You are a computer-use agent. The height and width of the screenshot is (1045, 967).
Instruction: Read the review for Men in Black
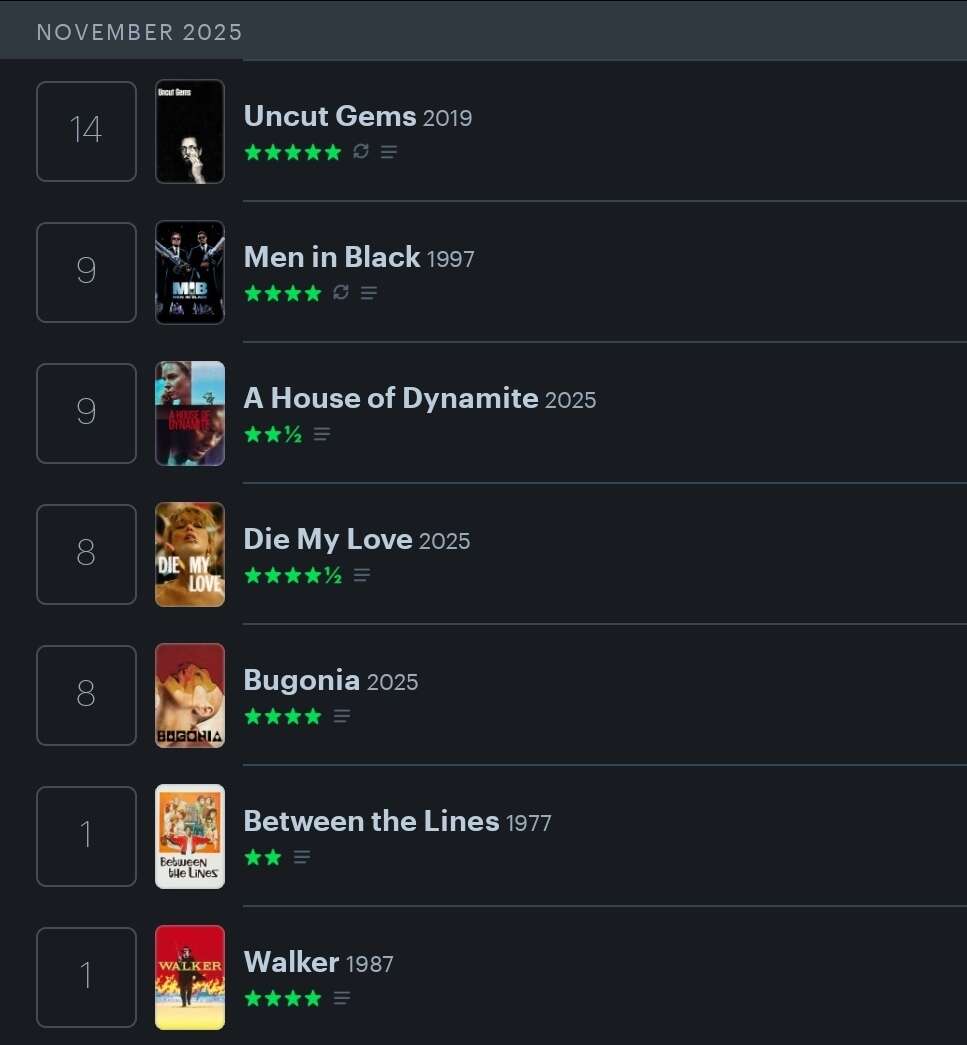pyautogui.click(x=369, y=293)
